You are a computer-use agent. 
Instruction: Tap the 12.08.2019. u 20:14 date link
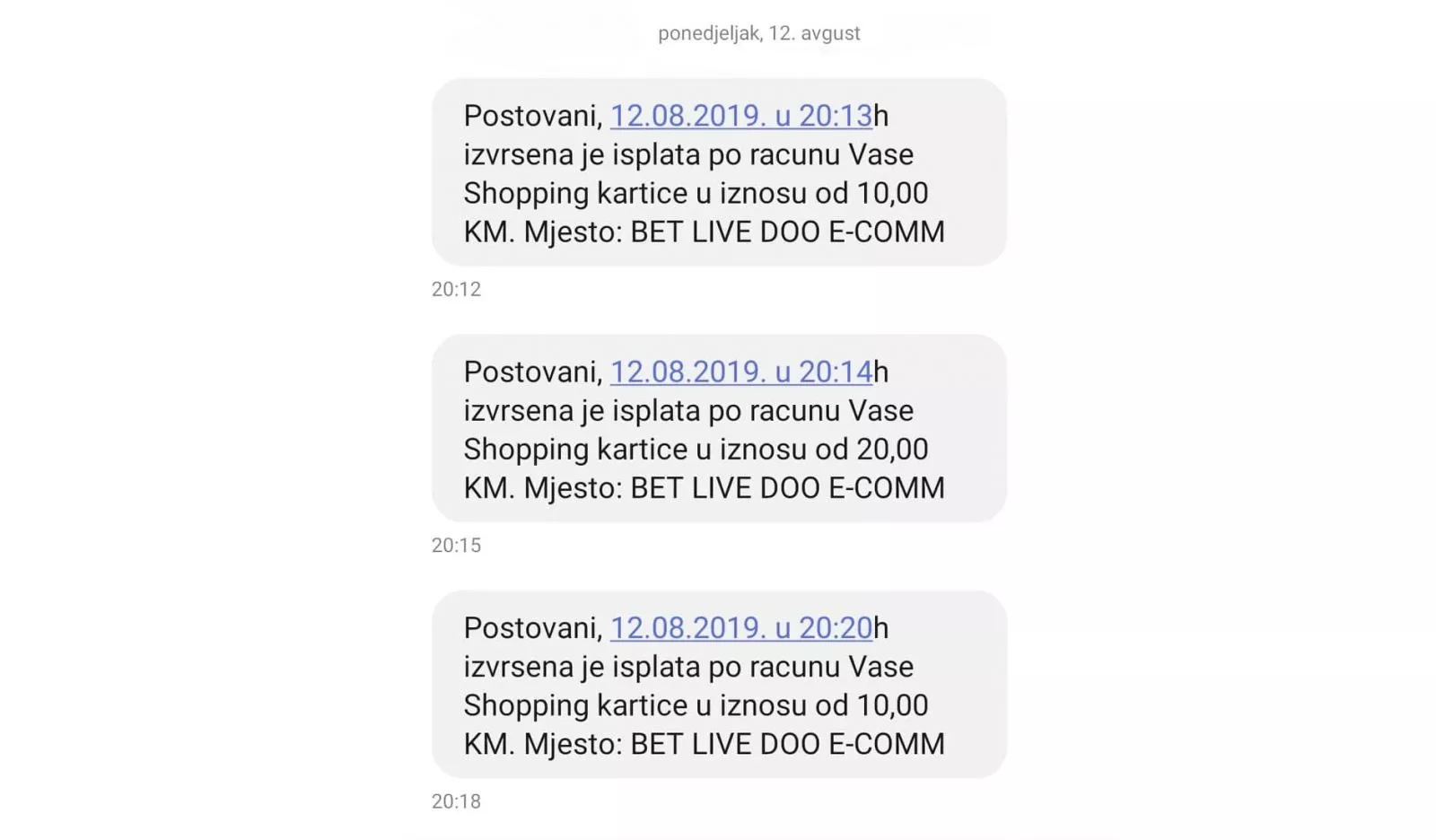pos(741,372)
